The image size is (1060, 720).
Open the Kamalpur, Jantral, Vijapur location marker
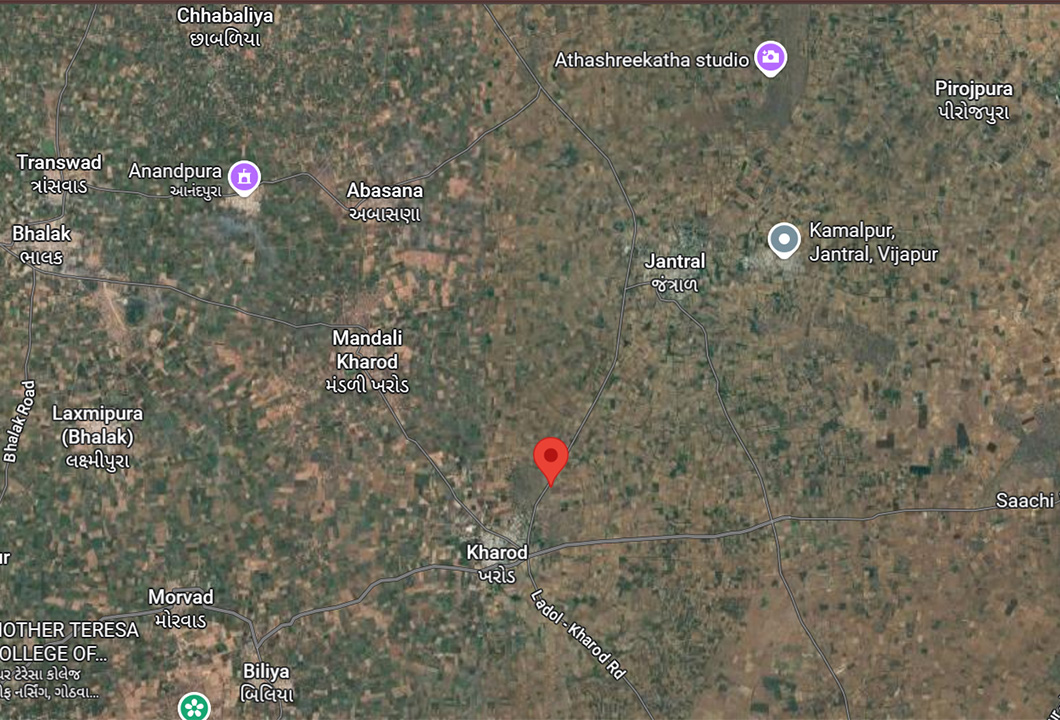[785, 240]
